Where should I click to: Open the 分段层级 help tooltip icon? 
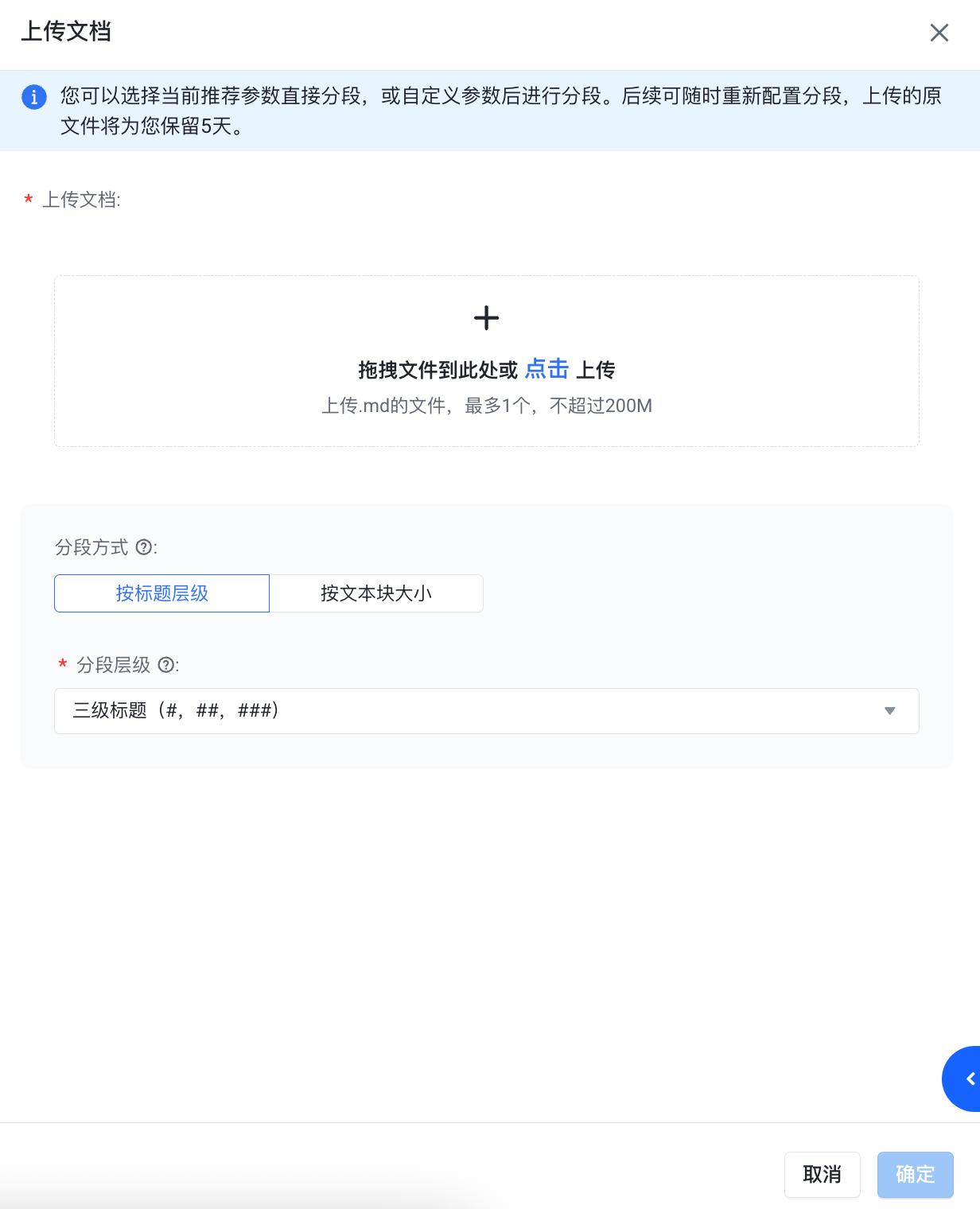pyautogui.click(x=166, y=666)
